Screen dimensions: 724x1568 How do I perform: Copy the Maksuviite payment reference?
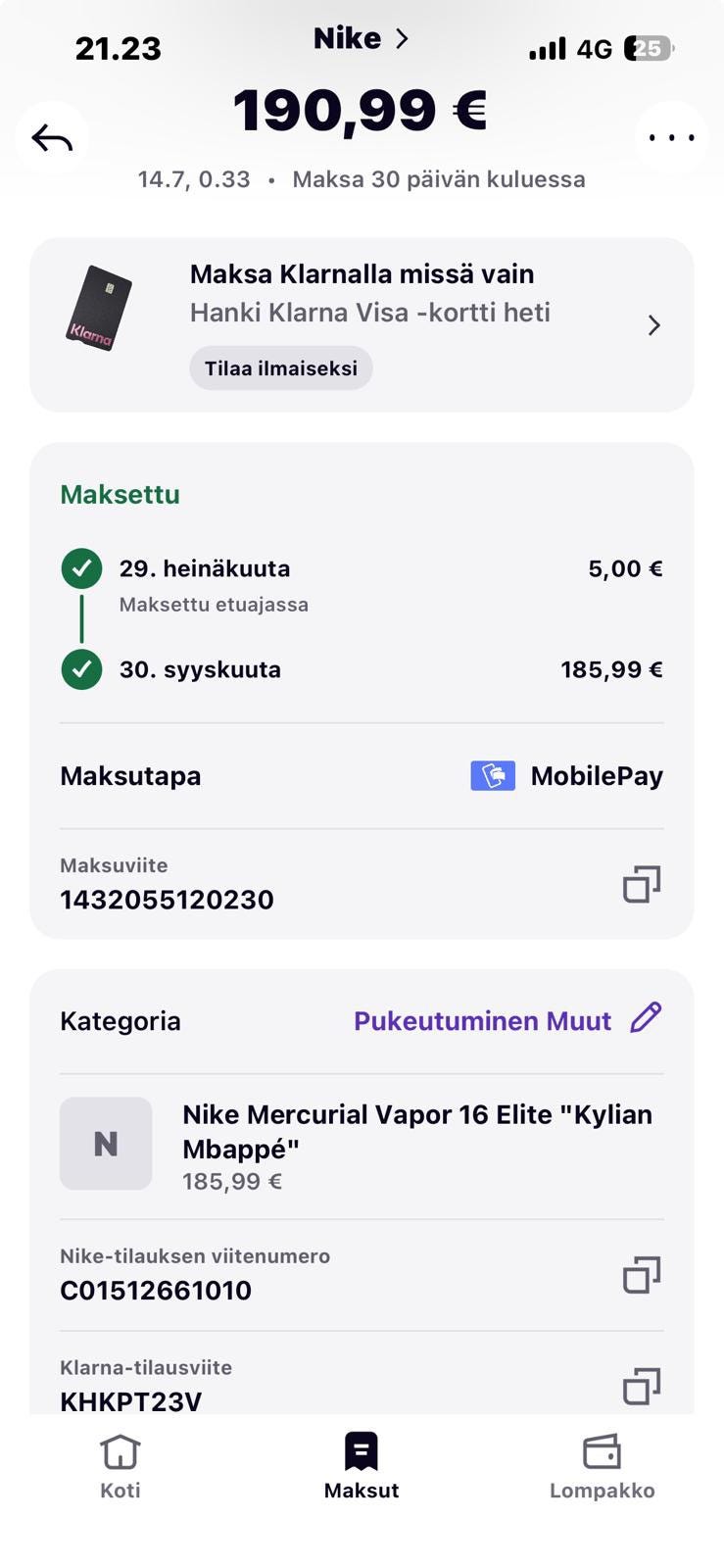(642, 883)
